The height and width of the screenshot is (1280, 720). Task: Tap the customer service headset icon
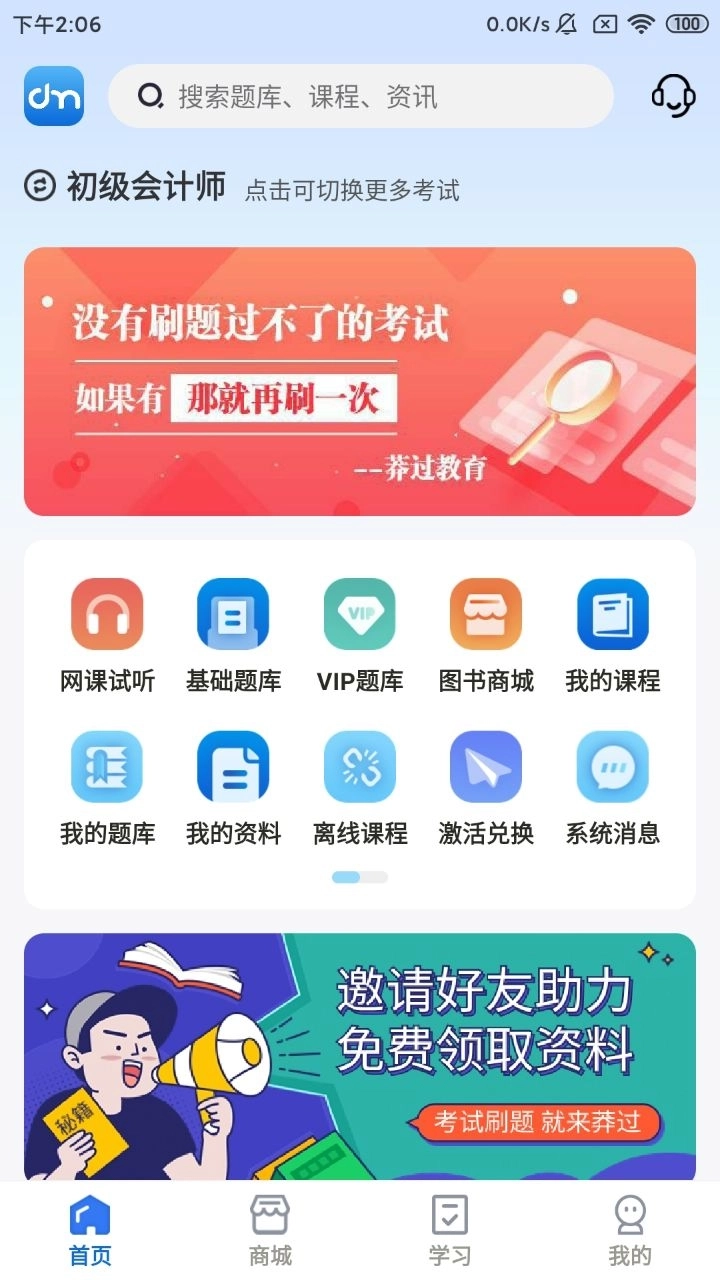(x=672, y=95)
